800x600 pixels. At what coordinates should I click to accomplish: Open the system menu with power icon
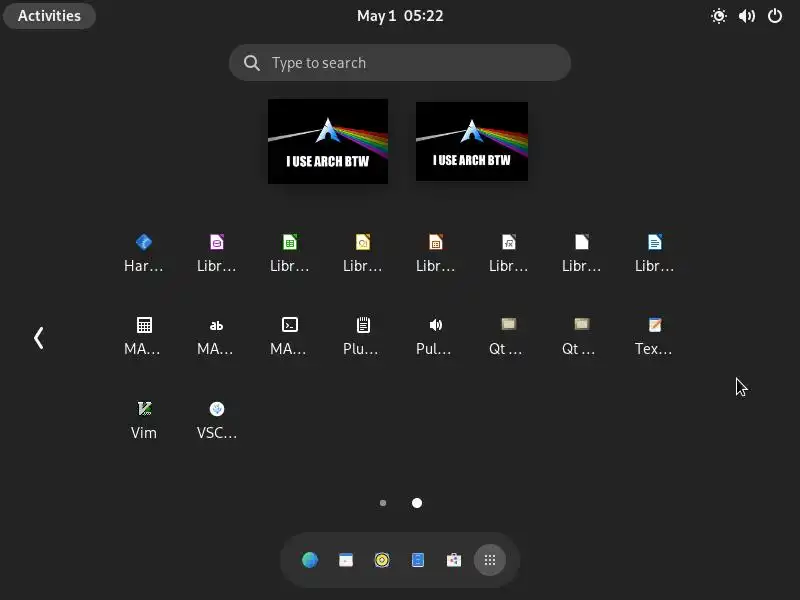pyautogui.click(x=775, y=16)
